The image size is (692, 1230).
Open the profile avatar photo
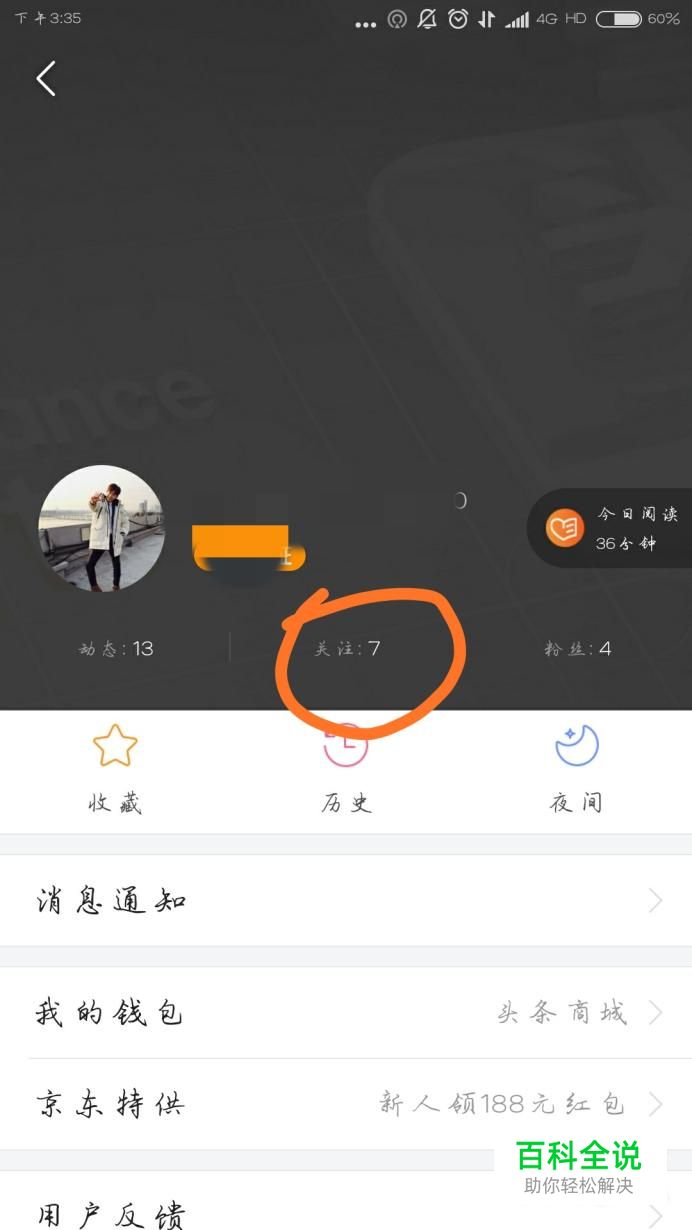click(101, 527)
